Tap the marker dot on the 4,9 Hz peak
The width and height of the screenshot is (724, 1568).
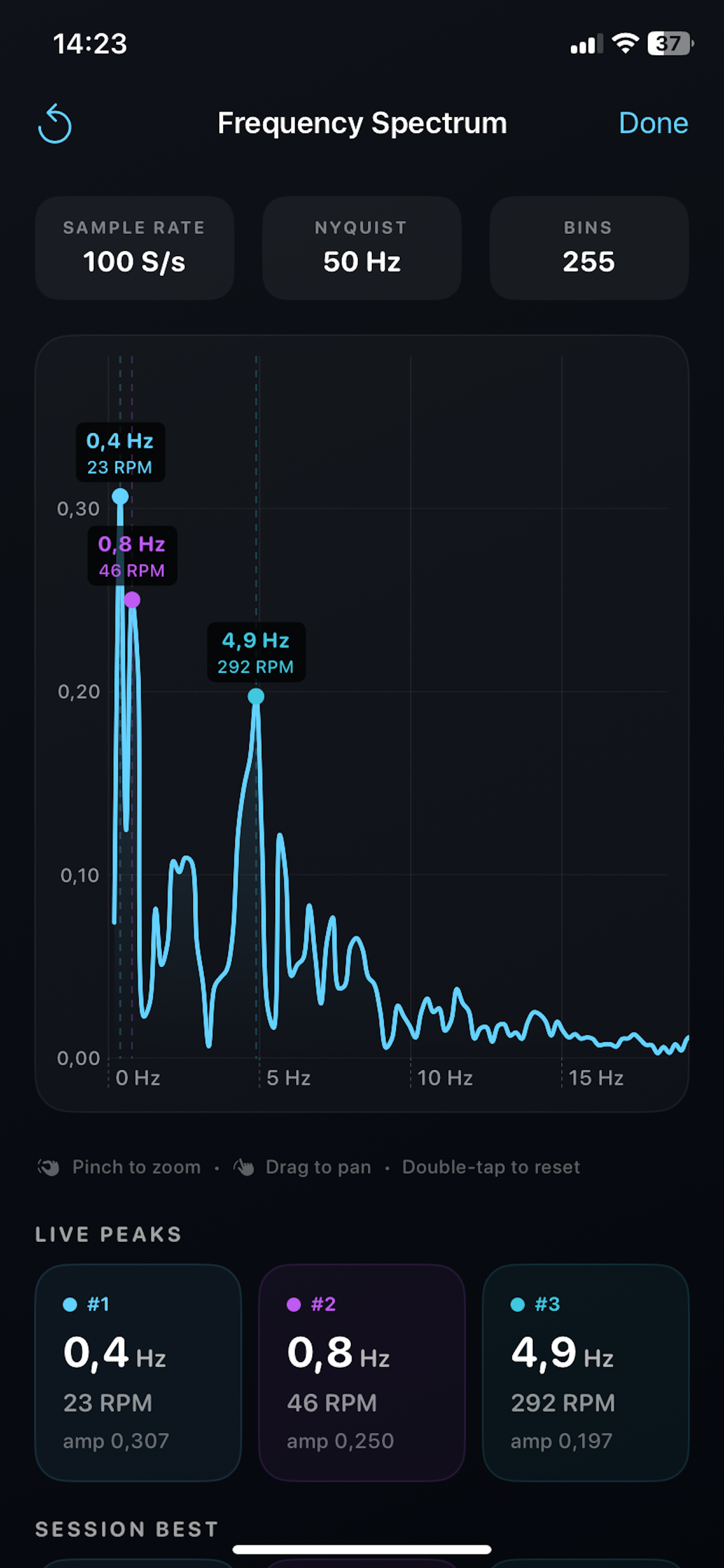(x=255, y=696)
